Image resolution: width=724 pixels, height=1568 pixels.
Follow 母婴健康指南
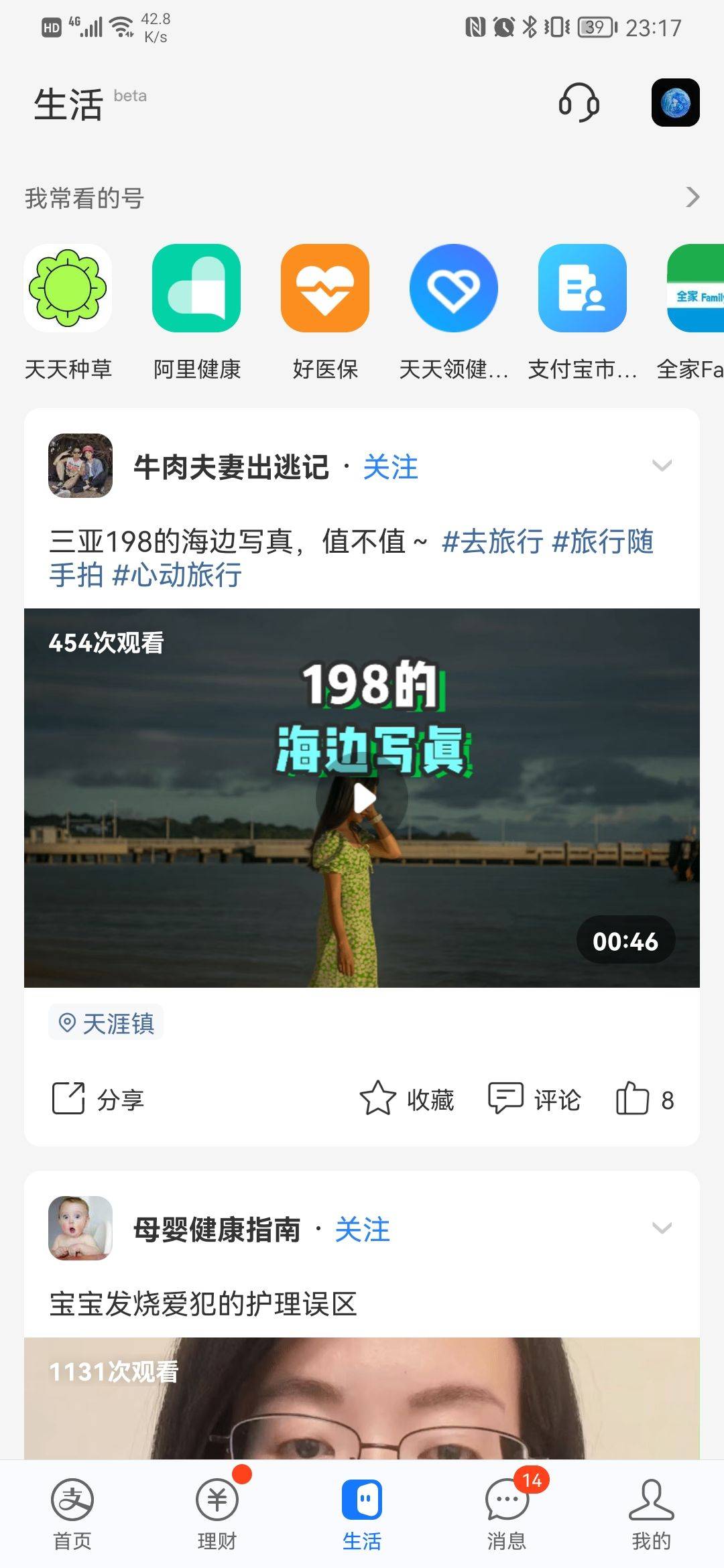coord(362,1230)
